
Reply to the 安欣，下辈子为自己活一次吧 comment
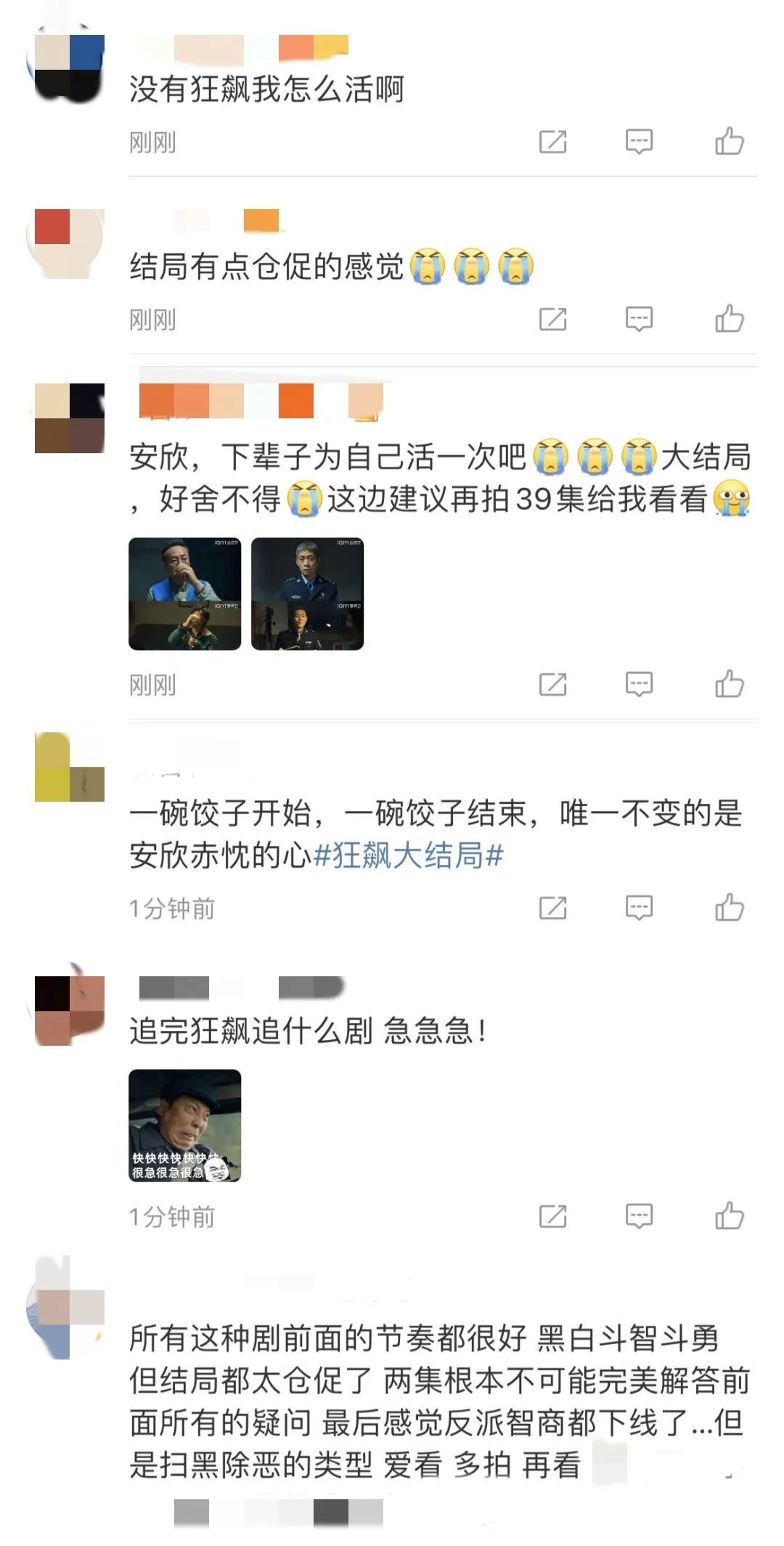639,684
